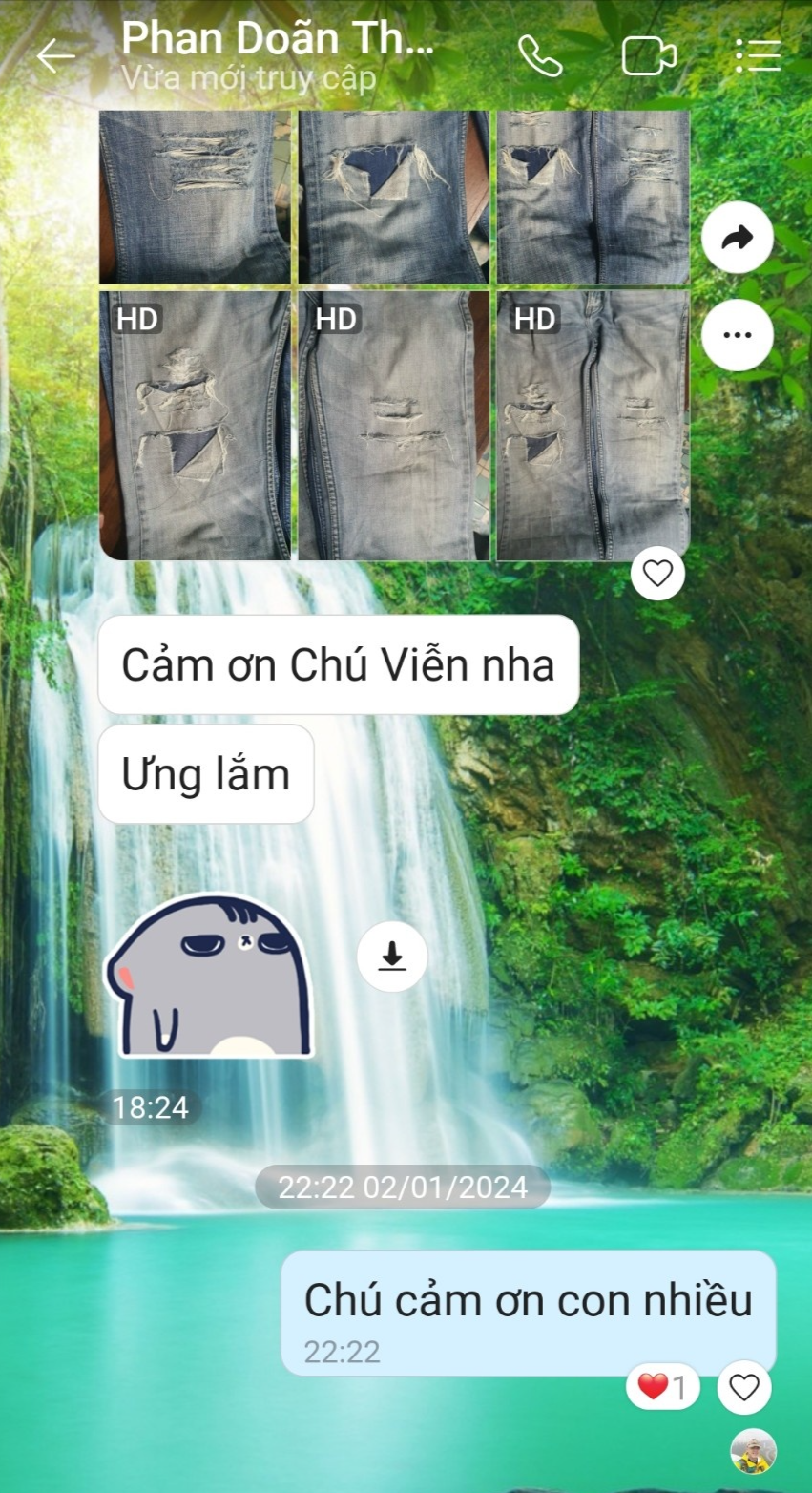Tap the back arrow to exit chat
The image size is (812, 1493).
54,56
